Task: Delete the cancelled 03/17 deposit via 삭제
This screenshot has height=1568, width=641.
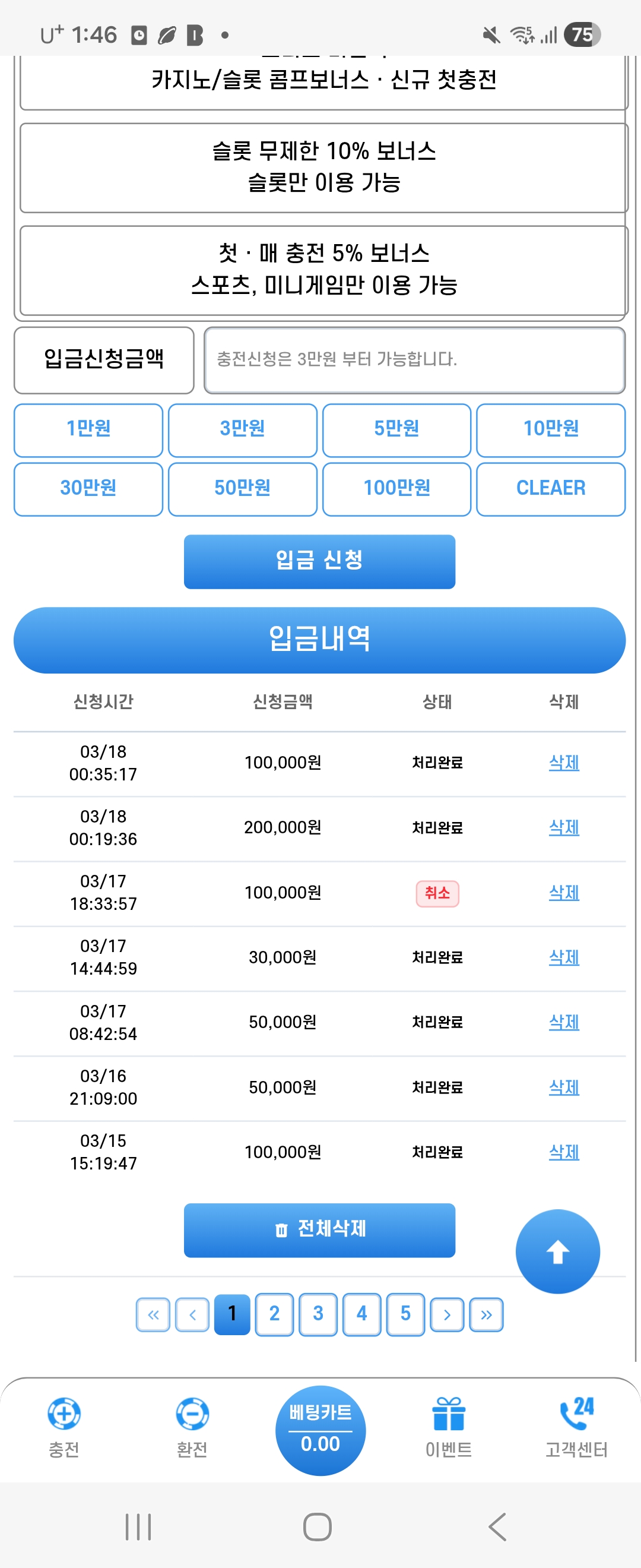Action: (563, 892)
